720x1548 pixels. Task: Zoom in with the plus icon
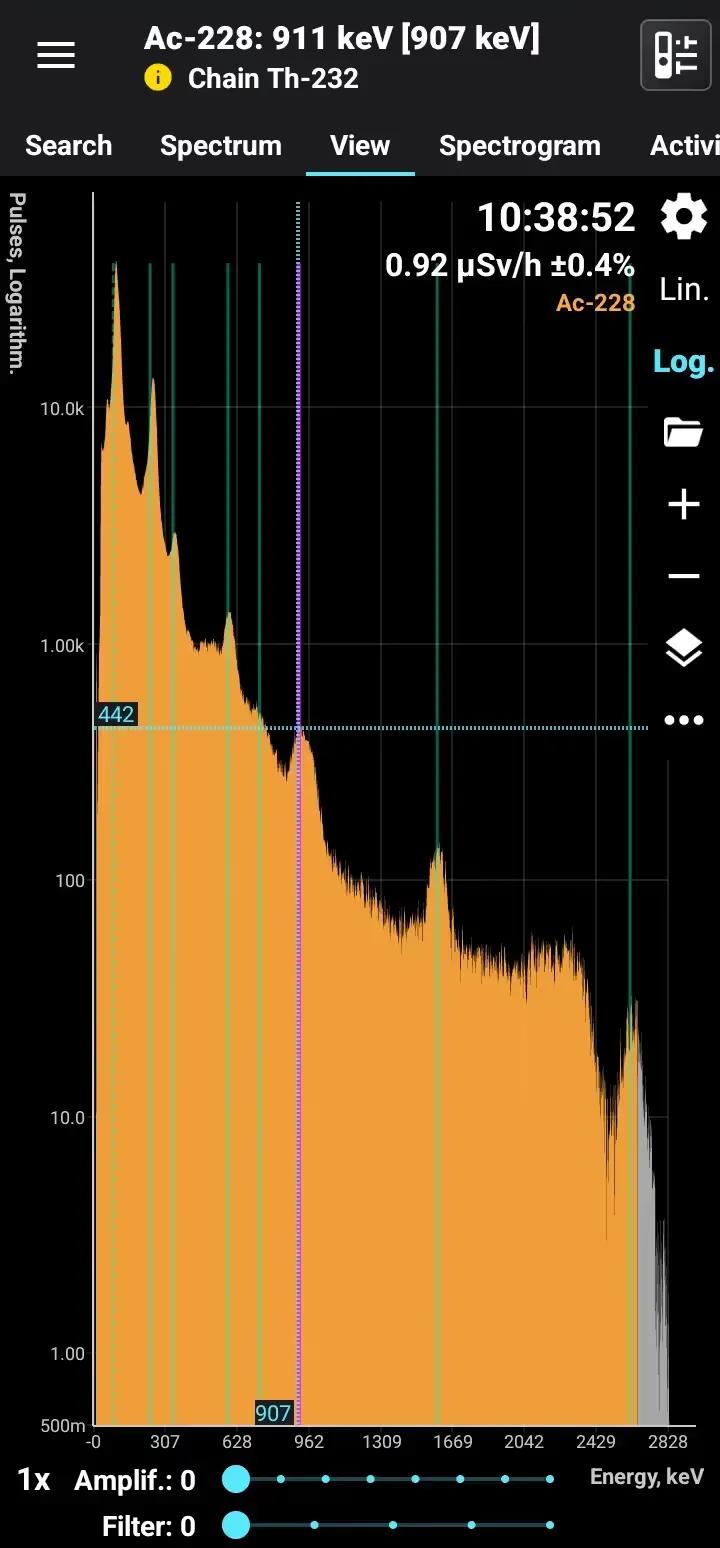pos(684,505)
